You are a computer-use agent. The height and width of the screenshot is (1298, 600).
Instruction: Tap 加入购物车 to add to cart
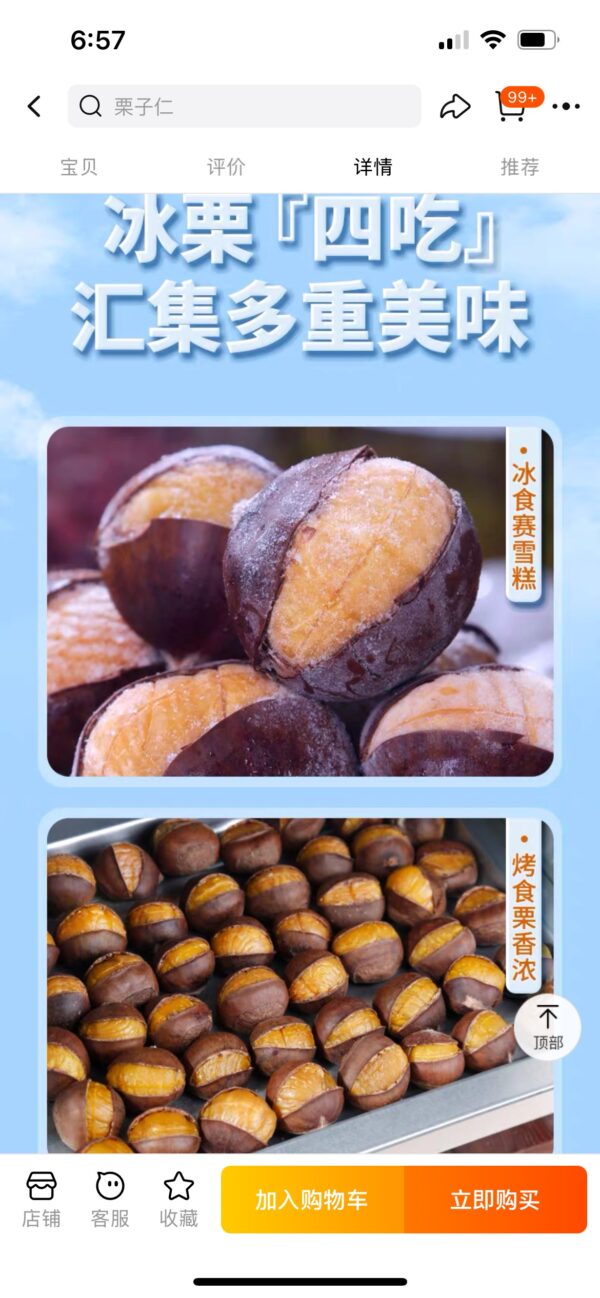pyautogui.click(x=312, y=1199)
